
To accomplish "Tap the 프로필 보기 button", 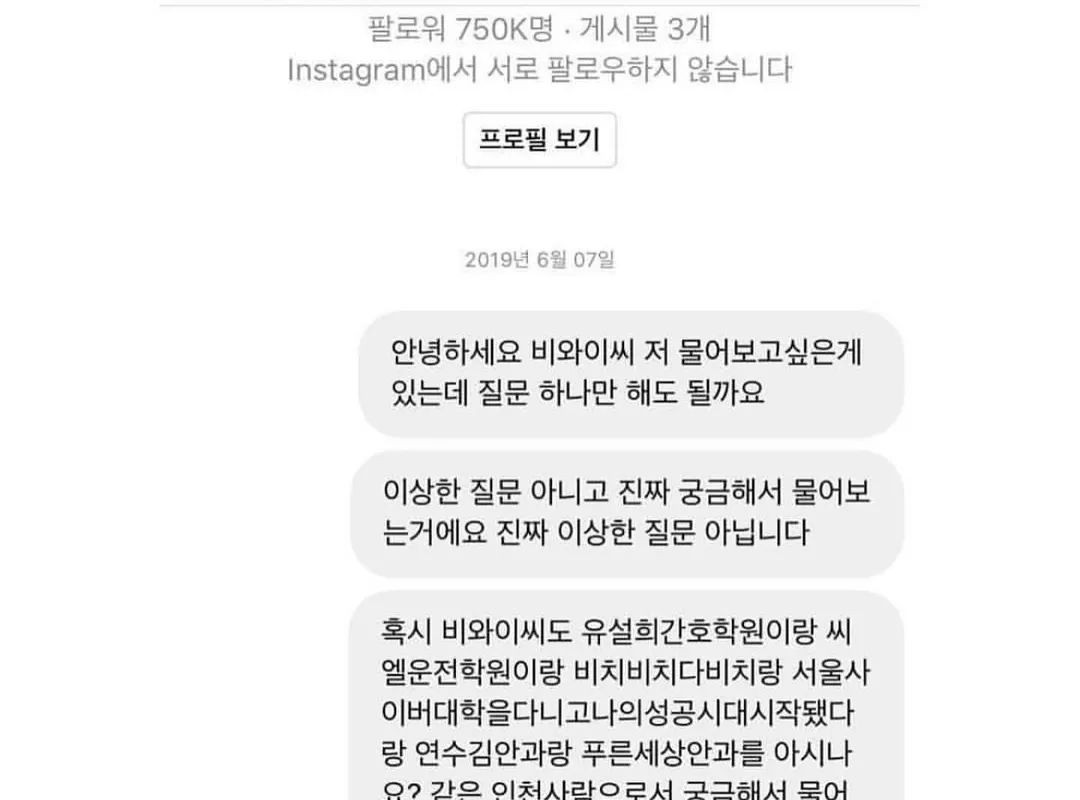I will pyautogui.click(x=539, y=140).
